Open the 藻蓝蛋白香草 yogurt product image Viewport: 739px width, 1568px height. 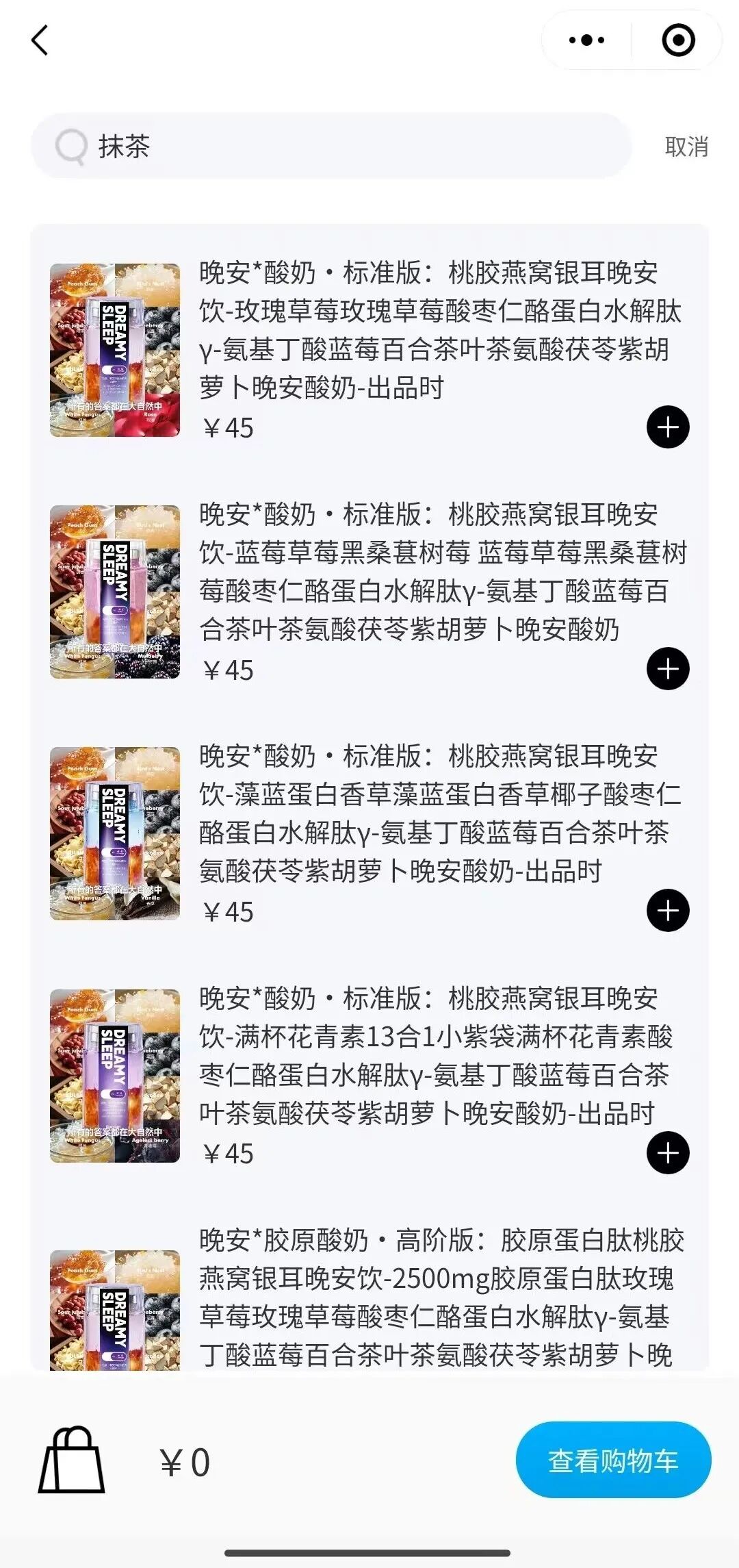pos(115,834)
